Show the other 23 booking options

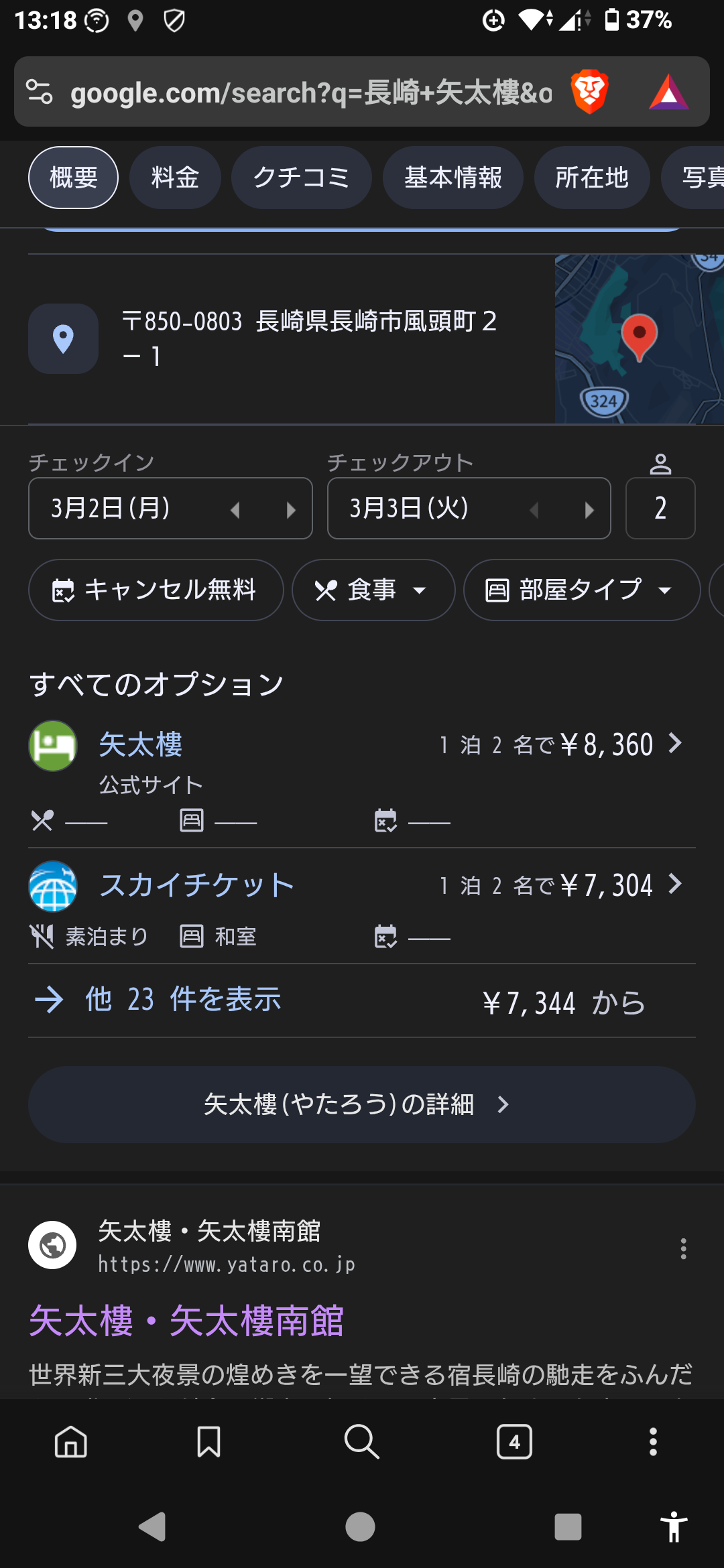pos(182,1000)
